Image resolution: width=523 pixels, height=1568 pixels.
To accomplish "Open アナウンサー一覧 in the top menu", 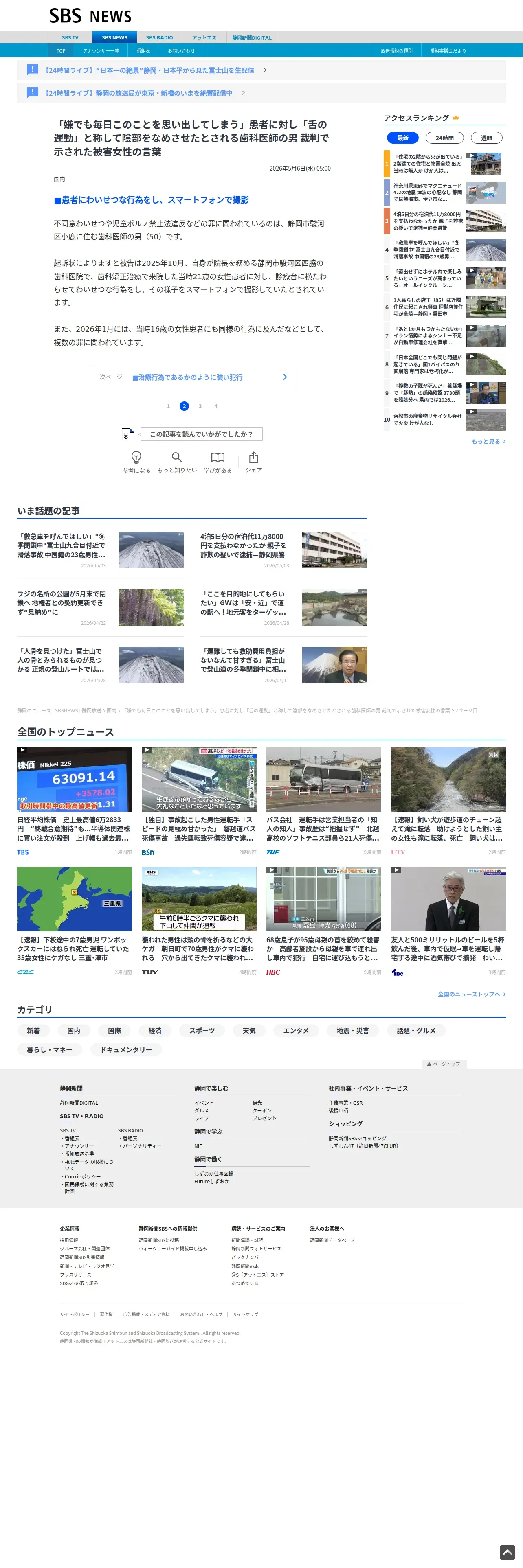I will [x=101, y=51].
